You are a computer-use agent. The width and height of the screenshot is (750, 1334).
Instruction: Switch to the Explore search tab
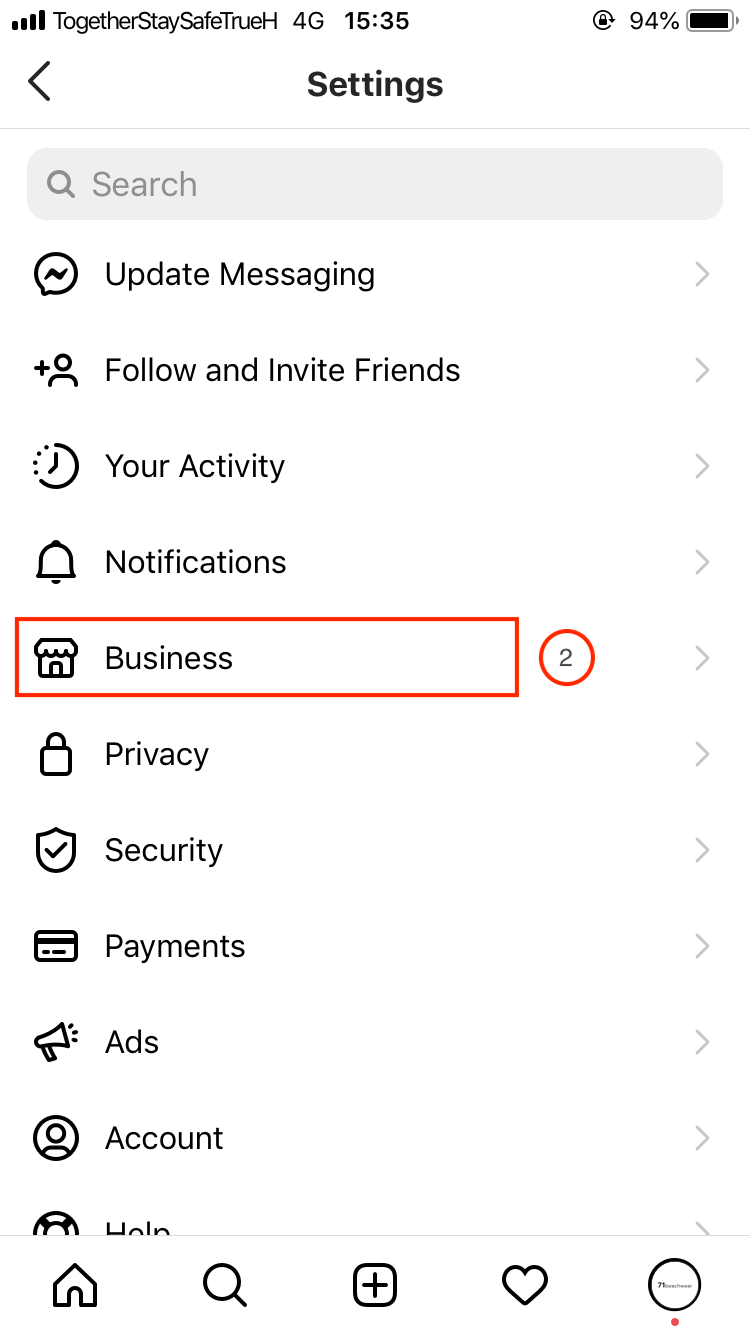point(225,1285)
